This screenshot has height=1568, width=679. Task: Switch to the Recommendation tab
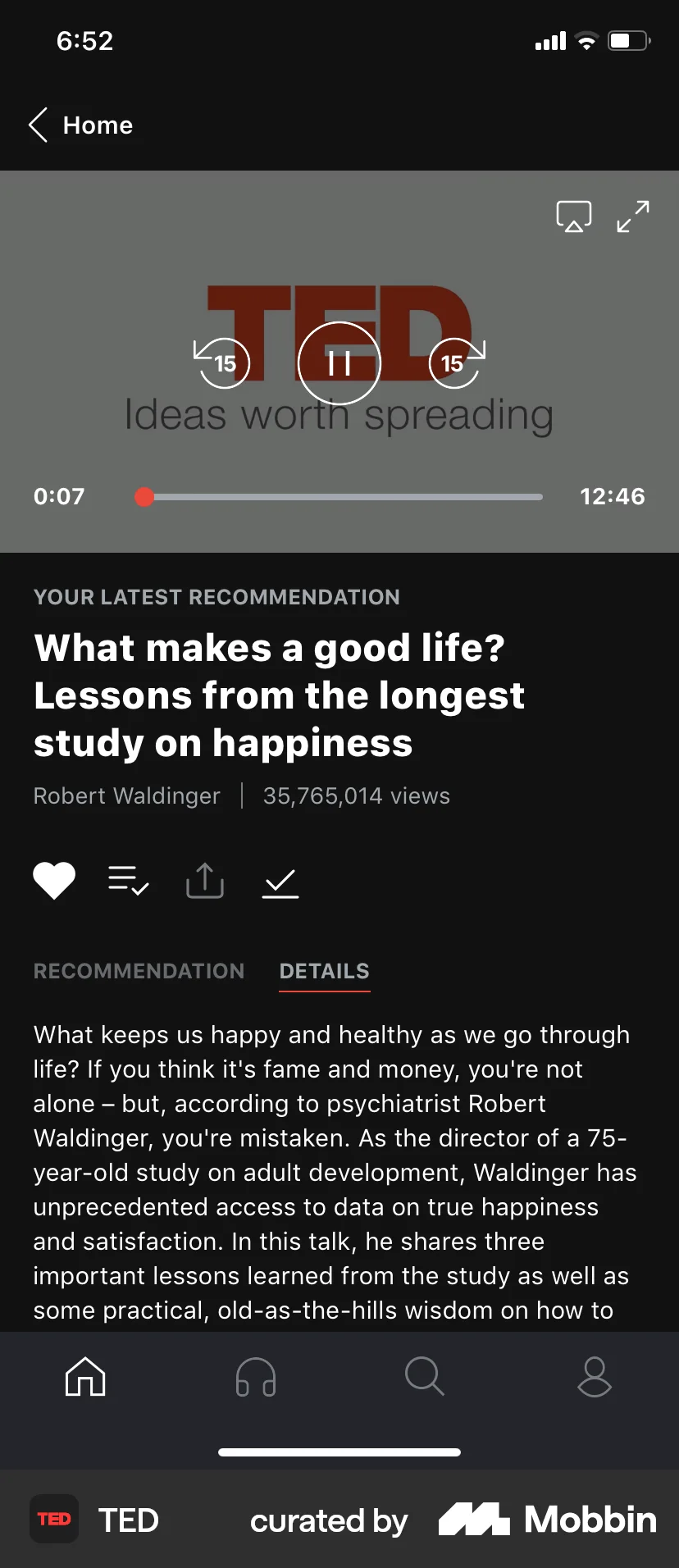(139, 970)
